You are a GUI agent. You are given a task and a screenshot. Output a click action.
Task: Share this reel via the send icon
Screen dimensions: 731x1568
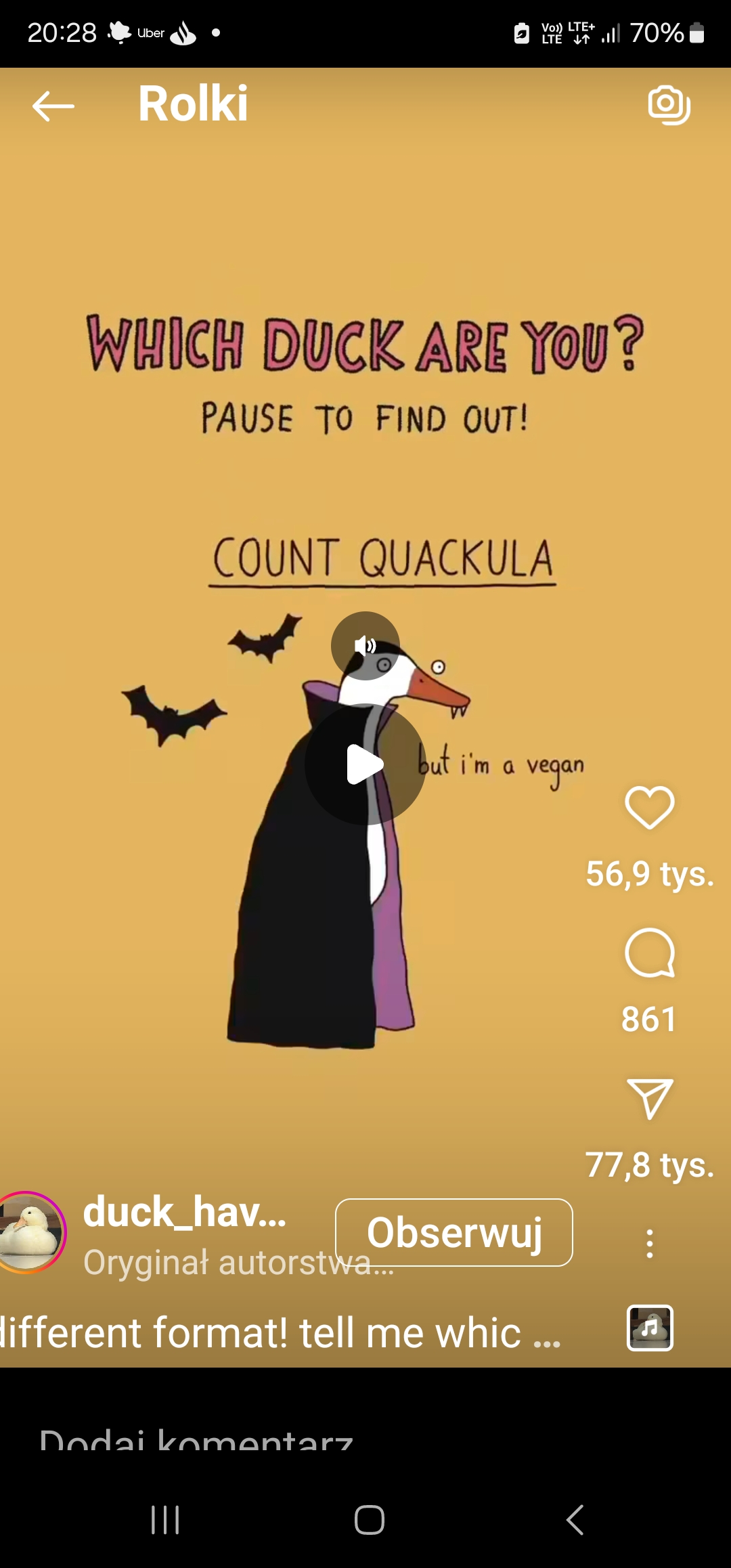pyautogui.click(x=650, y=1098)
